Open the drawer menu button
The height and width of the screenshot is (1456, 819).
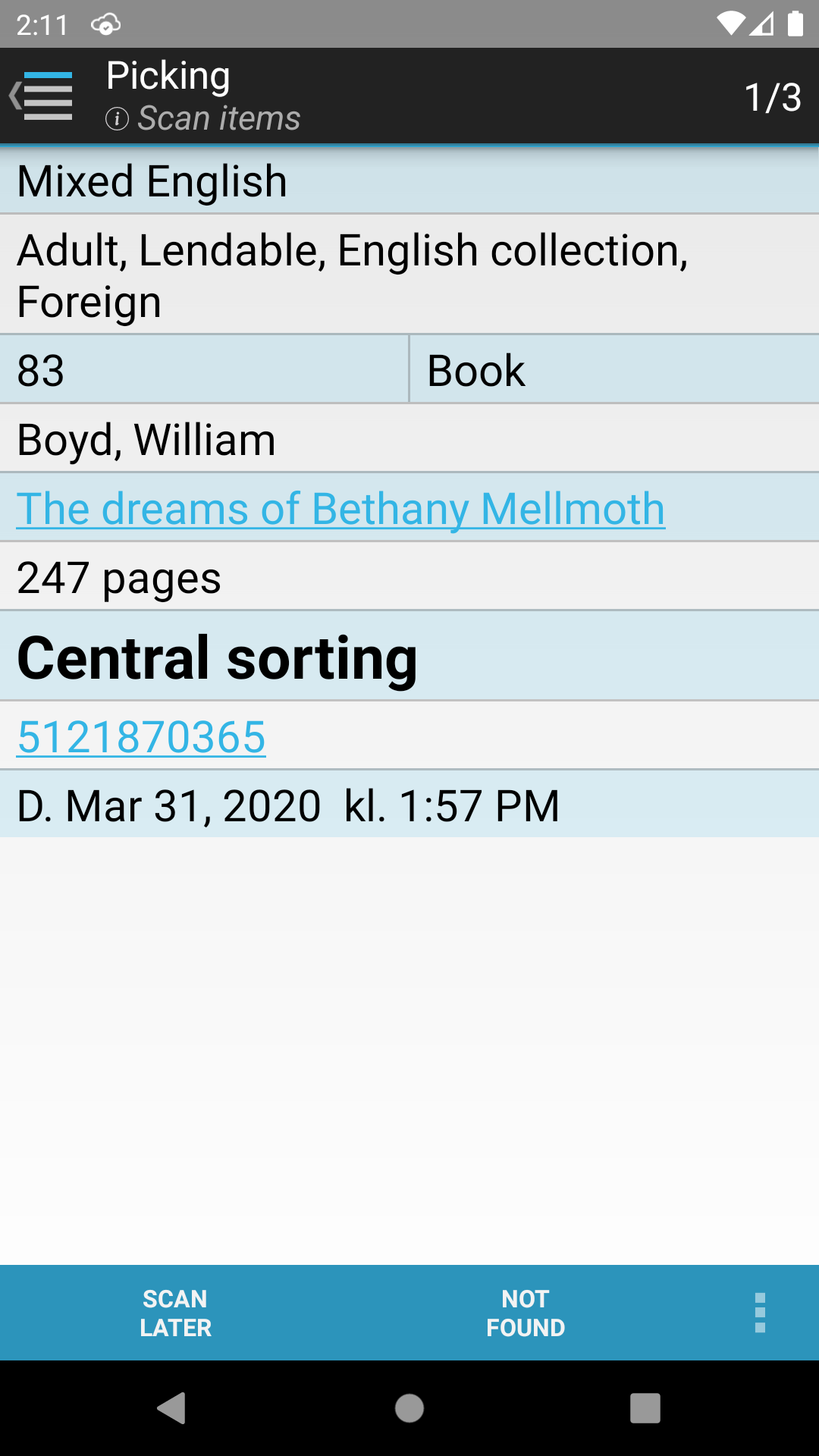42,96
